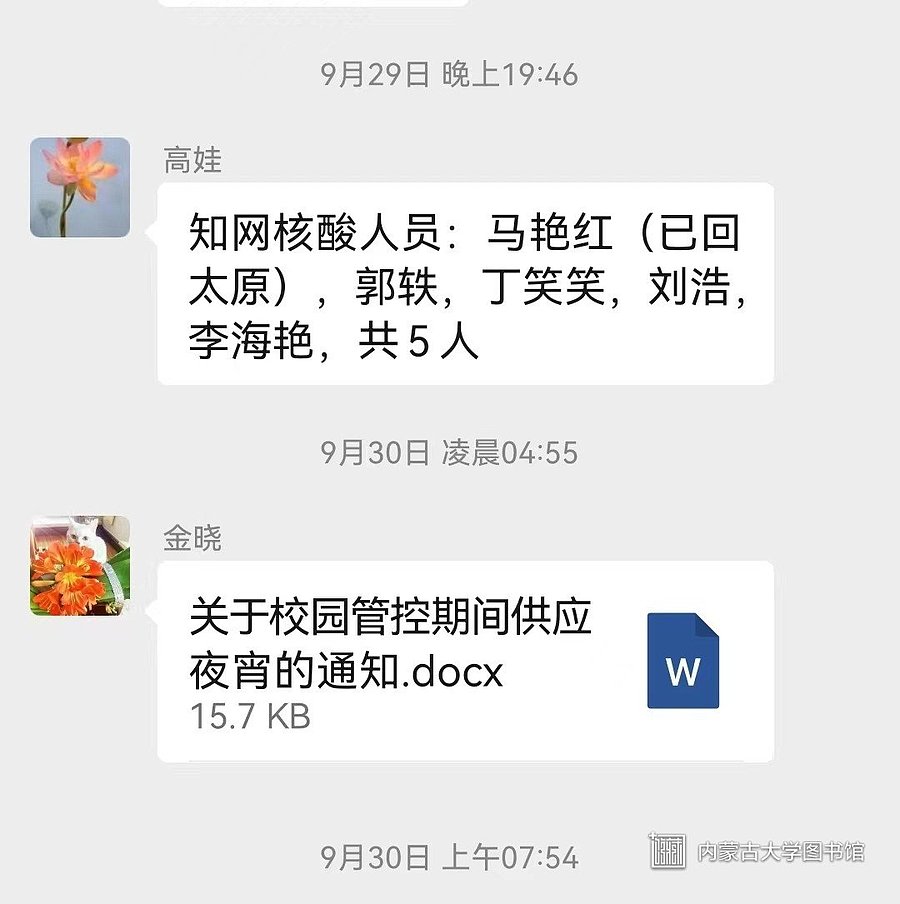The height and width of the screenshot is (904, 900).
Task: View 高娃's profile via her avatar
Action: tap(80, 187)
